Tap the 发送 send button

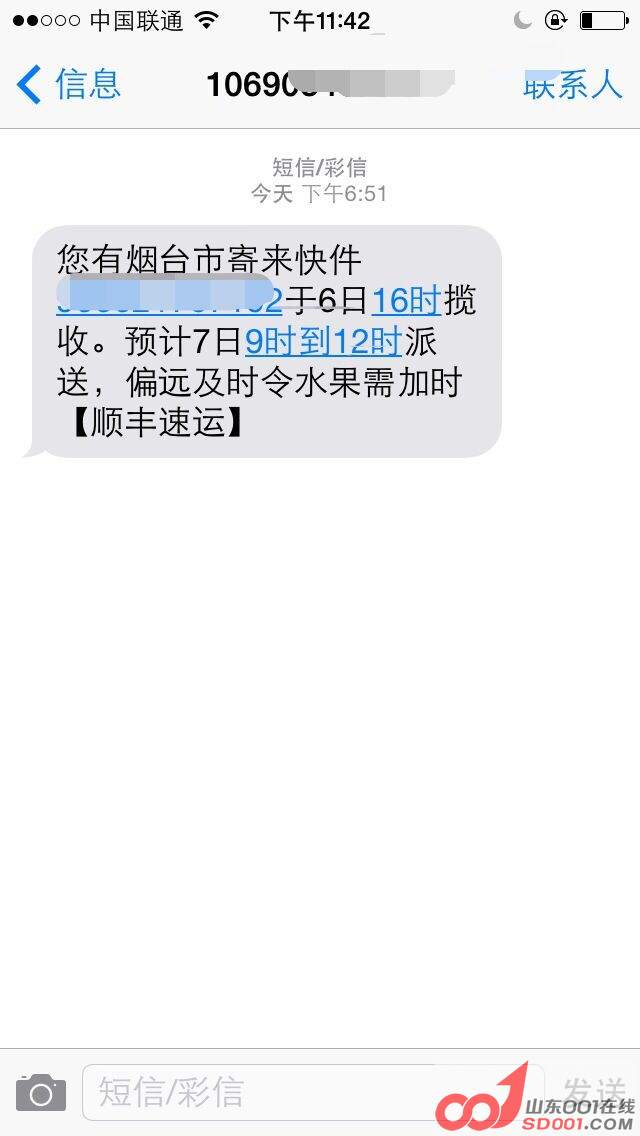coord(593,1092)
